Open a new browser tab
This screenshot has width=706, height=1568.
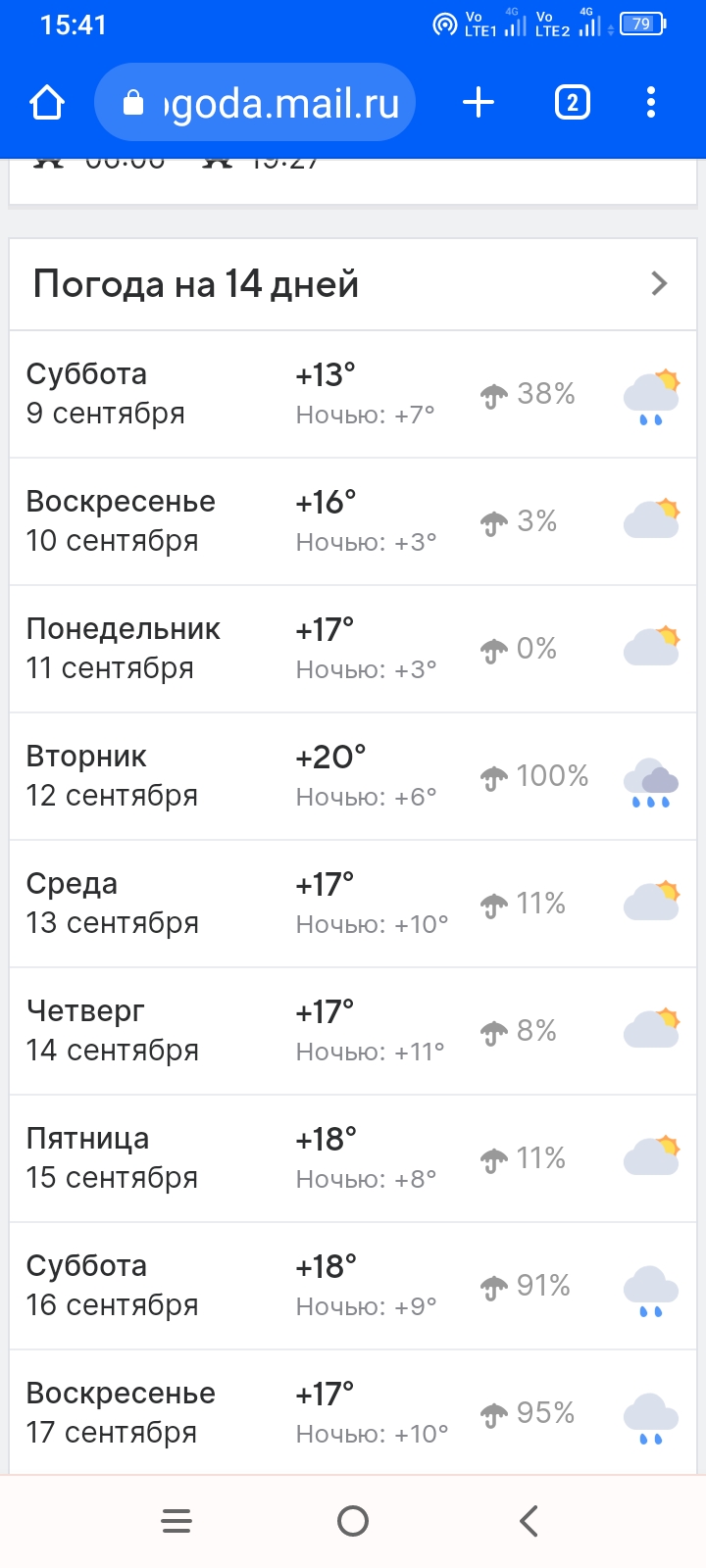pyautogui.click(x=479, y=102)
